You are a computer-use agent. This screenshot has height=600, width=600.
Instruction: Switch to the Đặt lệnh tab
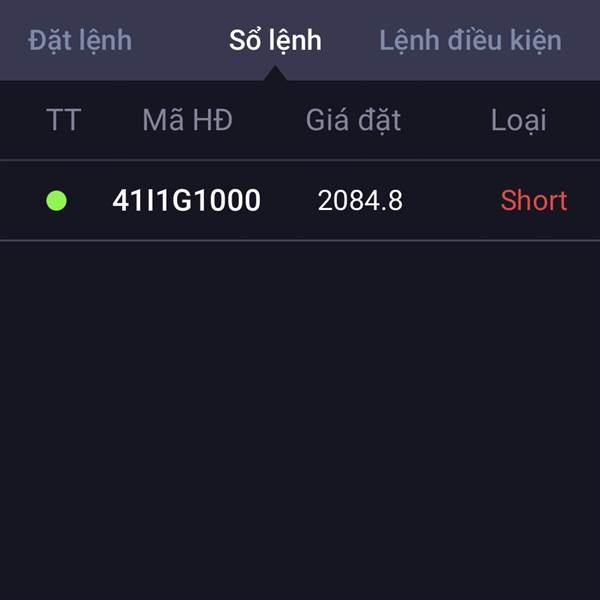point(80,41)
